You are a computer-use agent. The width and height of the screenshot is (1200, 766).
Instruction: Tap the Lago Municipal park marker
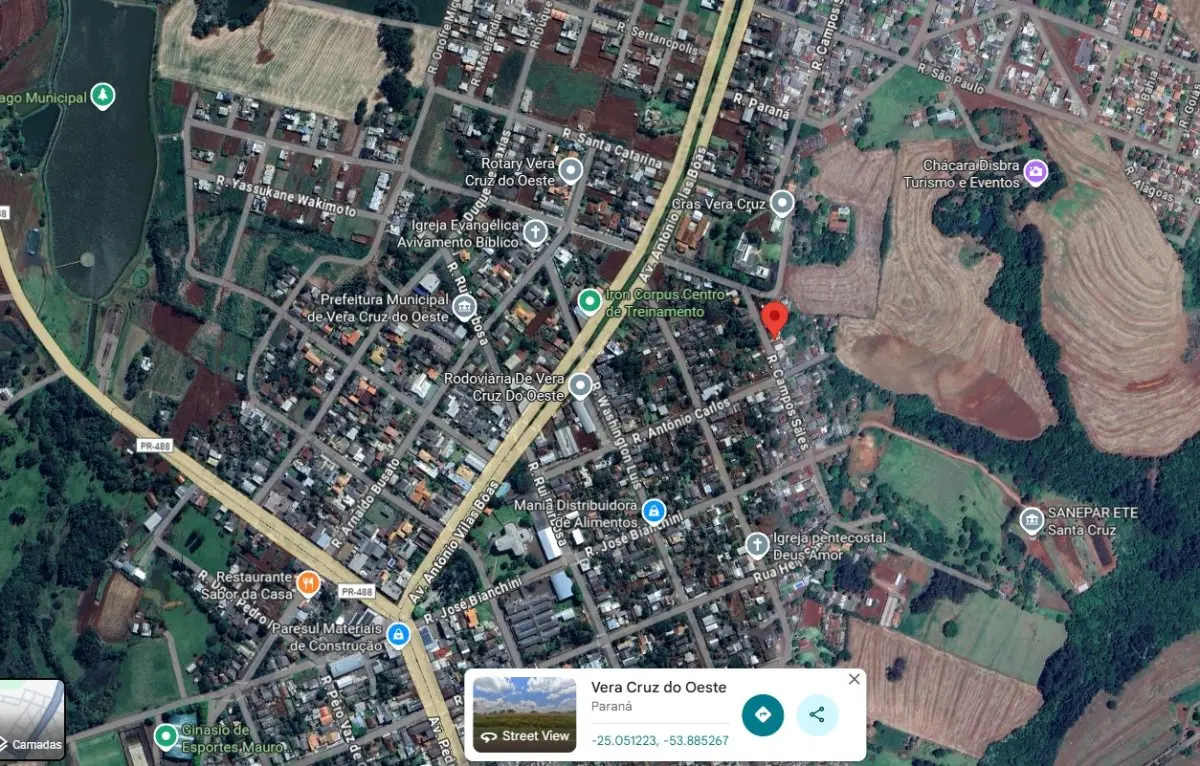click(102, 96)
